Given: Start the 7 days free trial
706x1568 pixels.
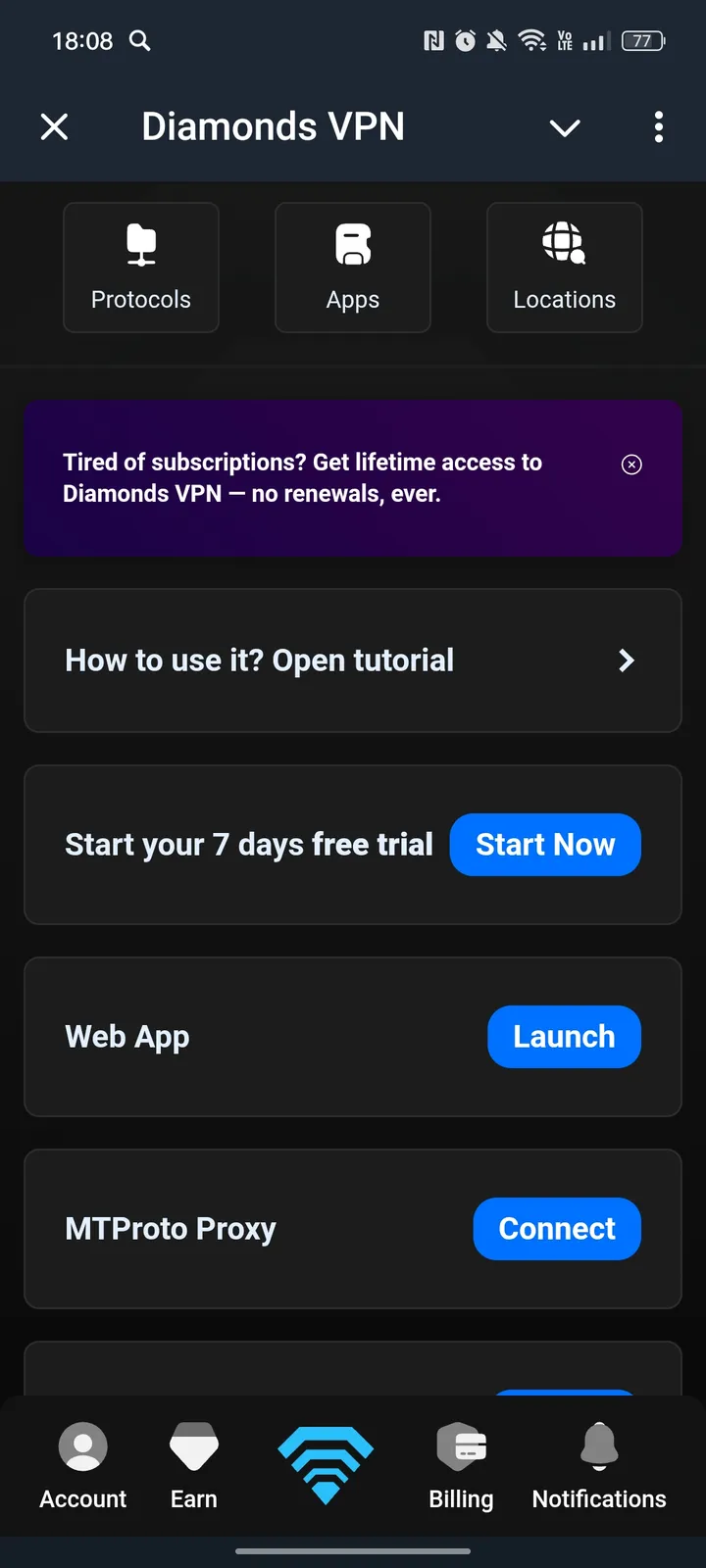Looking at the screenshot, I should pos(545,845).
